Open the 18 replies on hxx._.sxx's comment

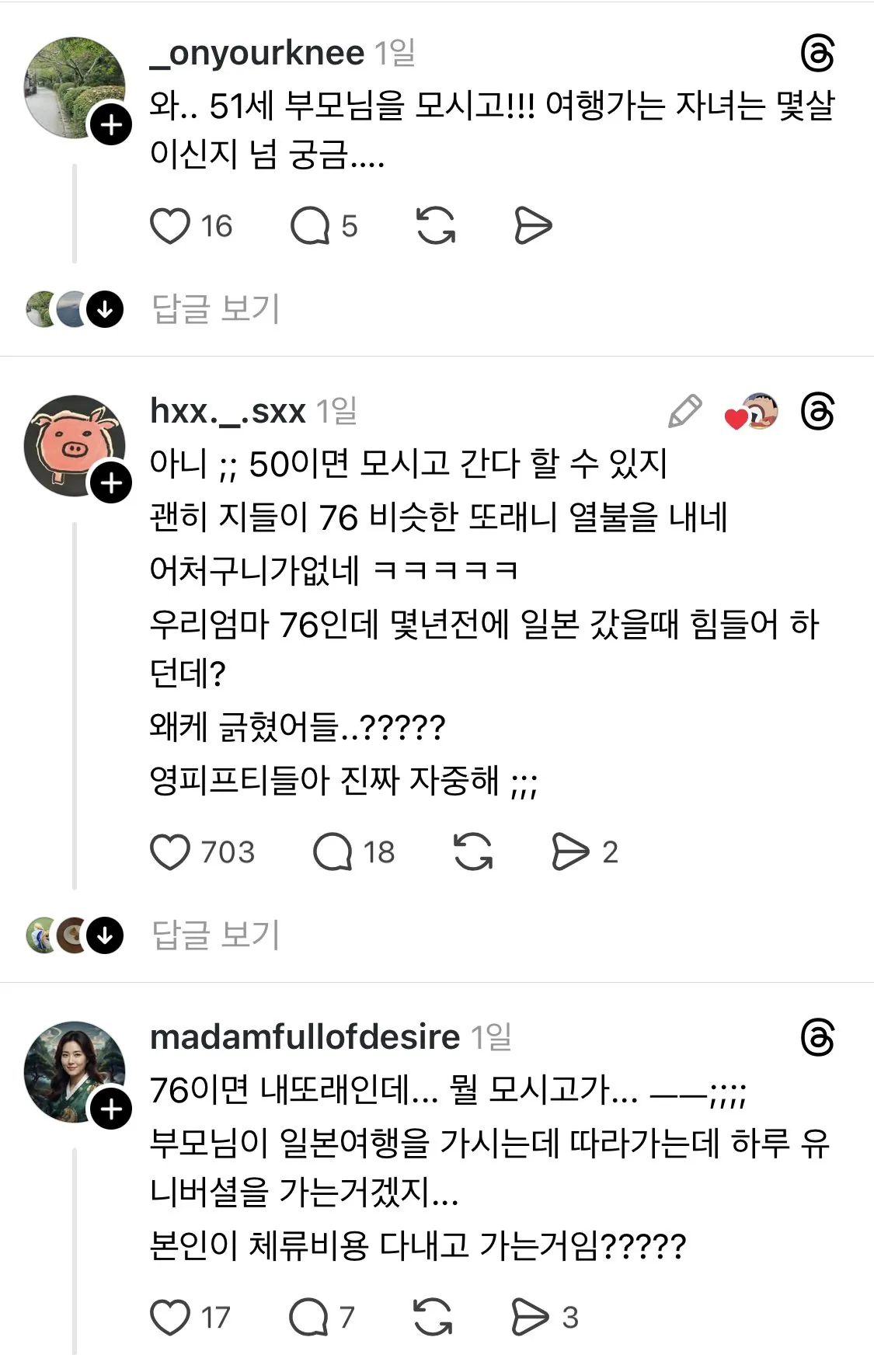click(333, 852)
